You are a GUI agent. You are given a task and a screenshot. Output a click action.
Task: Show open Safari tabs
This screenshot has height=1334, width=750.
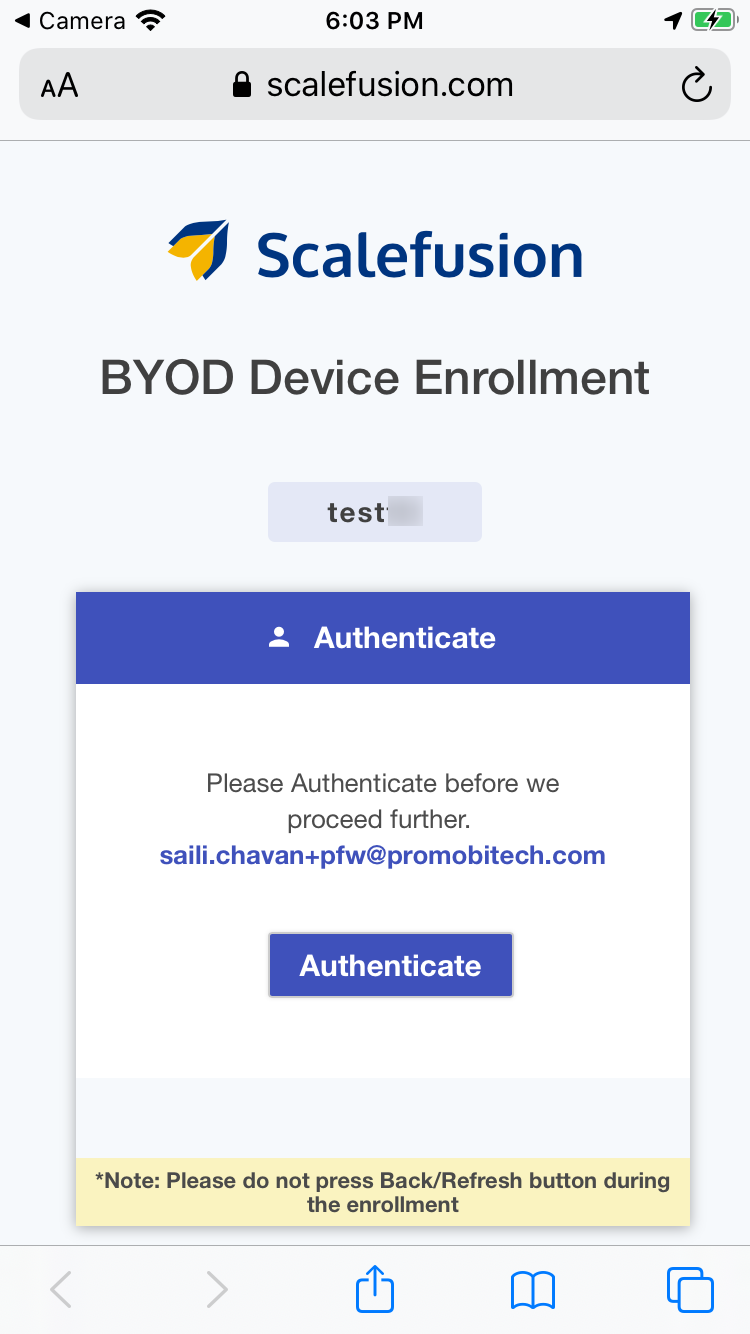coord(690,1289)
